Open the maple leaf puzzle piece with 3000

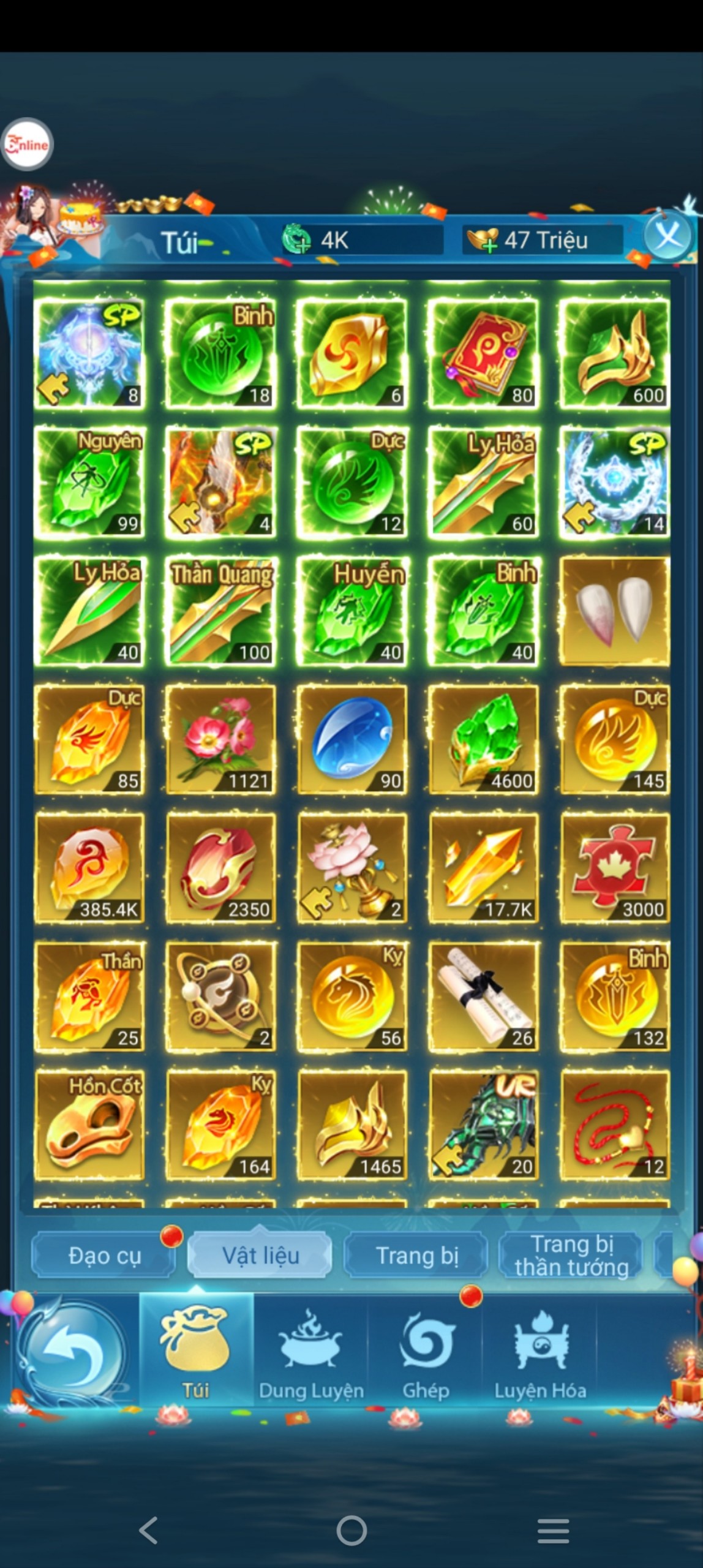tap(614, 868)
